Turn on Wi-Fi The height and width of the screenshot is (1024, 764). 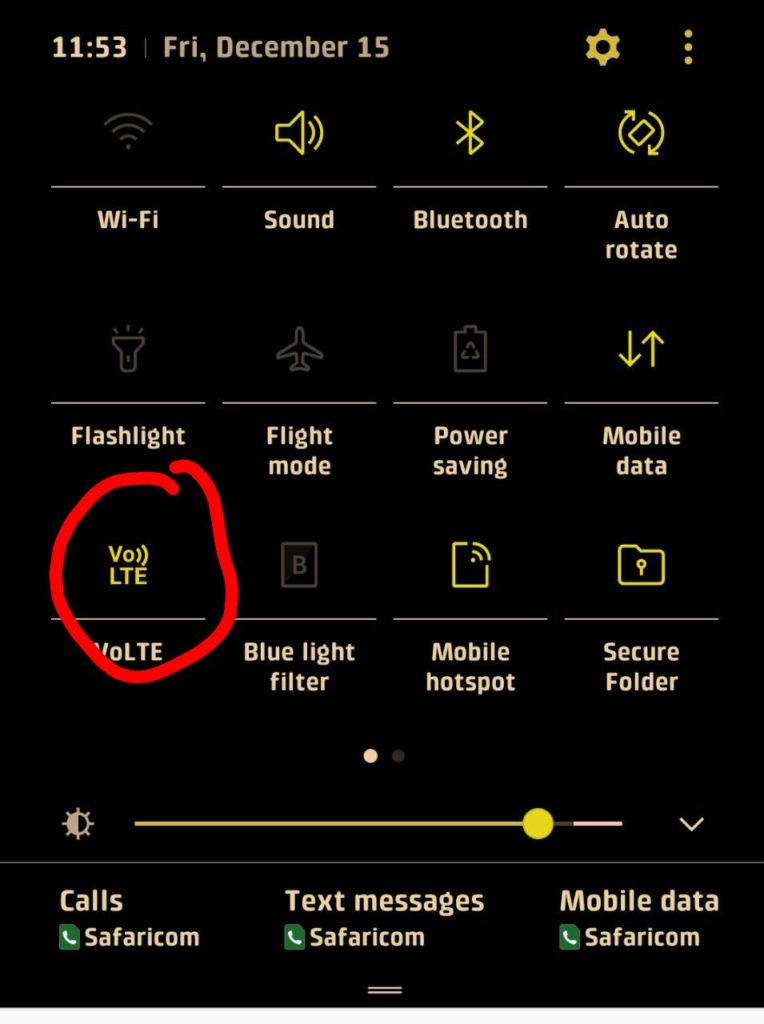coord(128,133)
